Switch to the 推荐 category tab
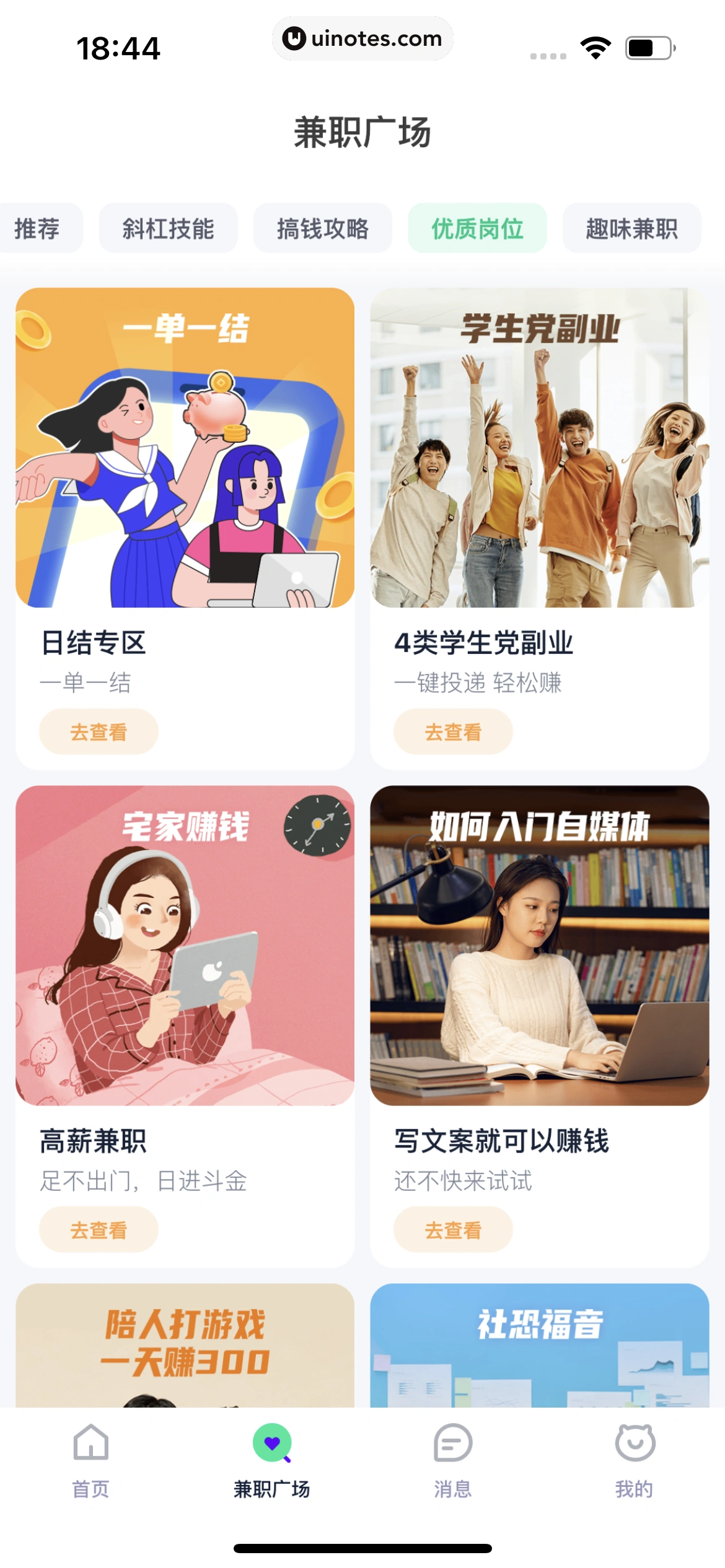The image size is (725, 1568). (x=38, y=229)
